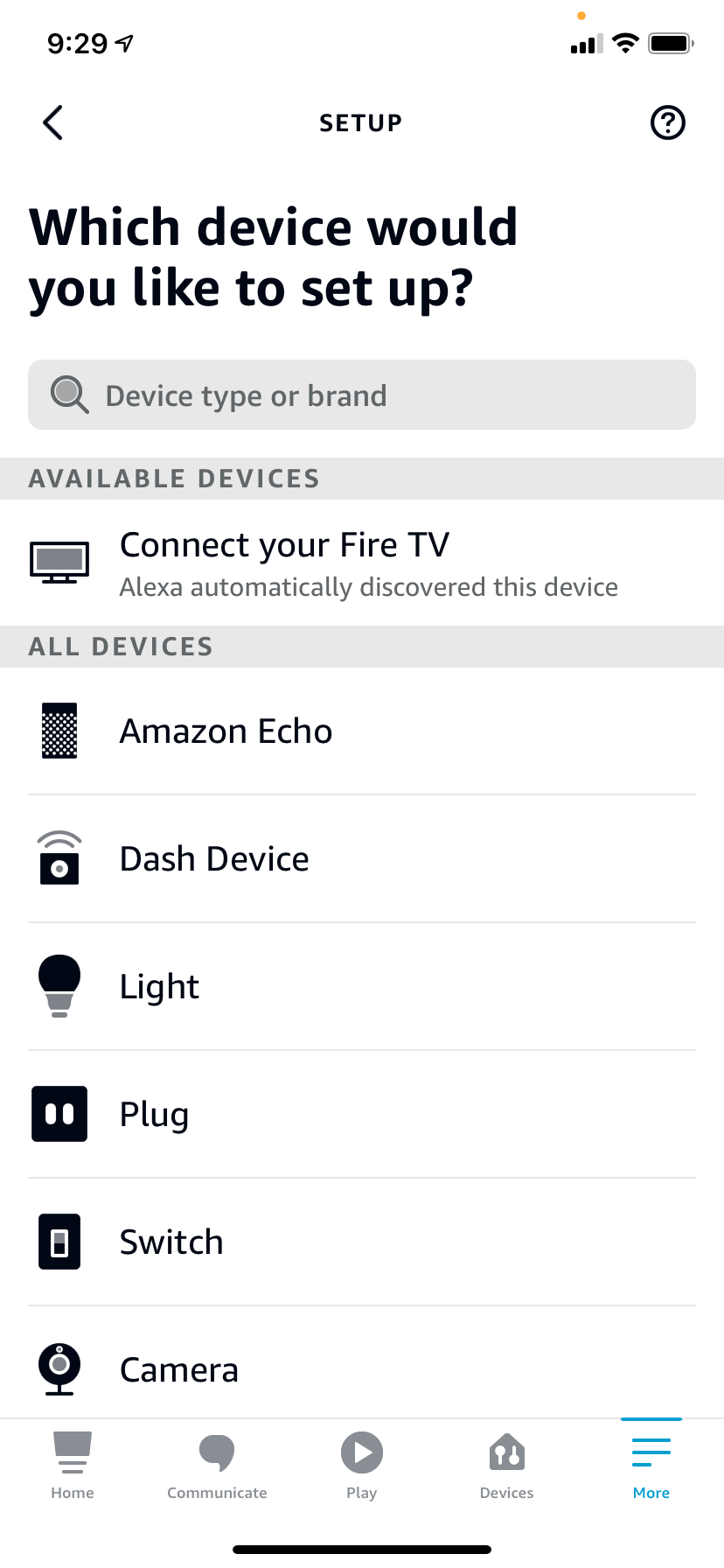Select Connect your Fire TV
Viewport: 724px width, 1568px height.
tap(362, 563)
